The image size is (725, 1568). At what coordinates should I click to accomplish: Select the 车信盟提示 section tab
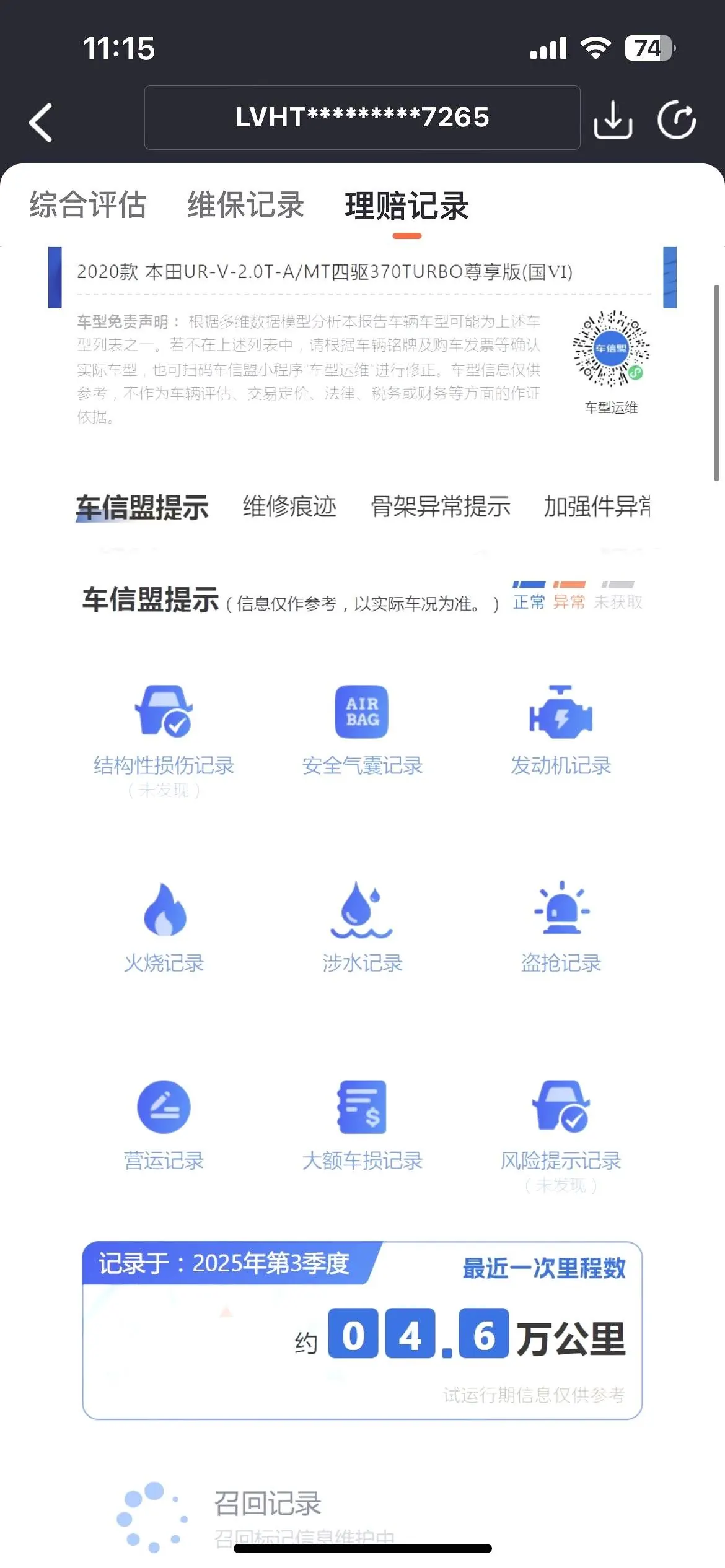pos(142,507)
